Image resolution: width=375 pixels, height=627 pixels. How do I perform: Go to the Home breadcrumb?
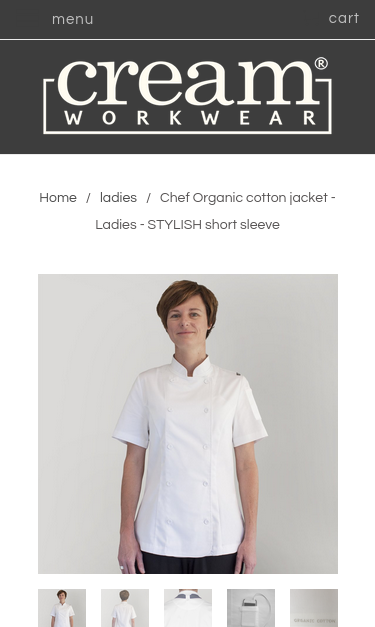pos(58,198)
